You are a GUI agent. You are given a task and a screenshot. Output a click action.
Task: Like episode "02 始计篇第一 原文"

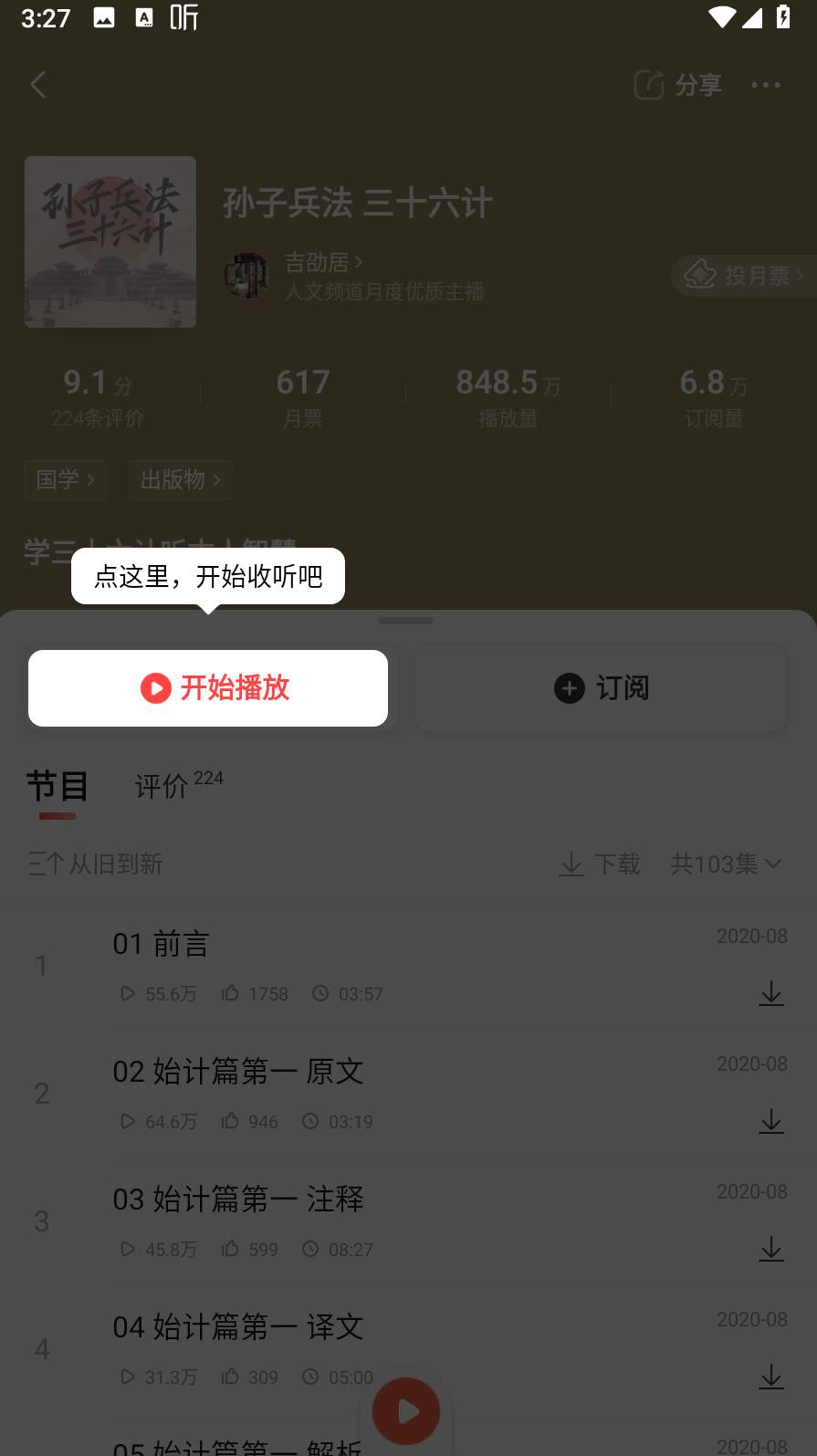pos(232,1121)
